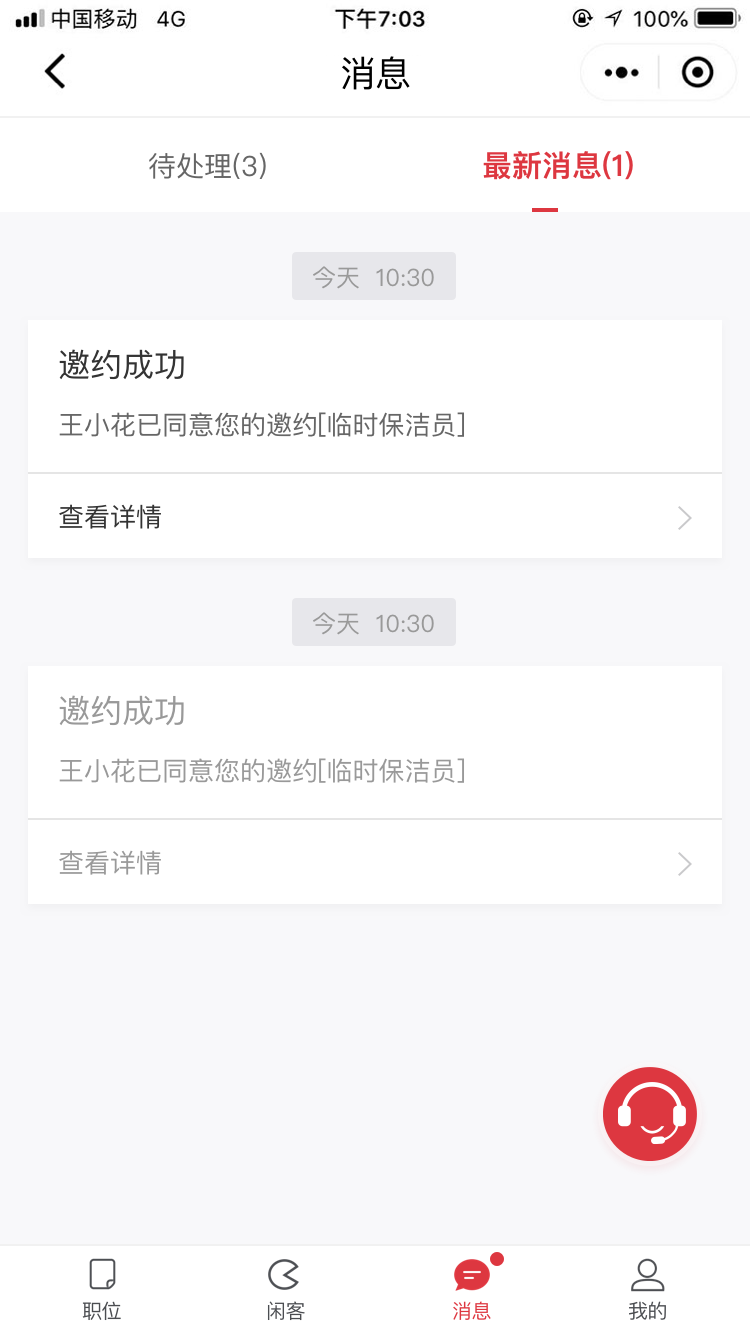Switch to the 待处理(3) tab
Screen dimensions: 750x1334
click(x=208, y=165)
